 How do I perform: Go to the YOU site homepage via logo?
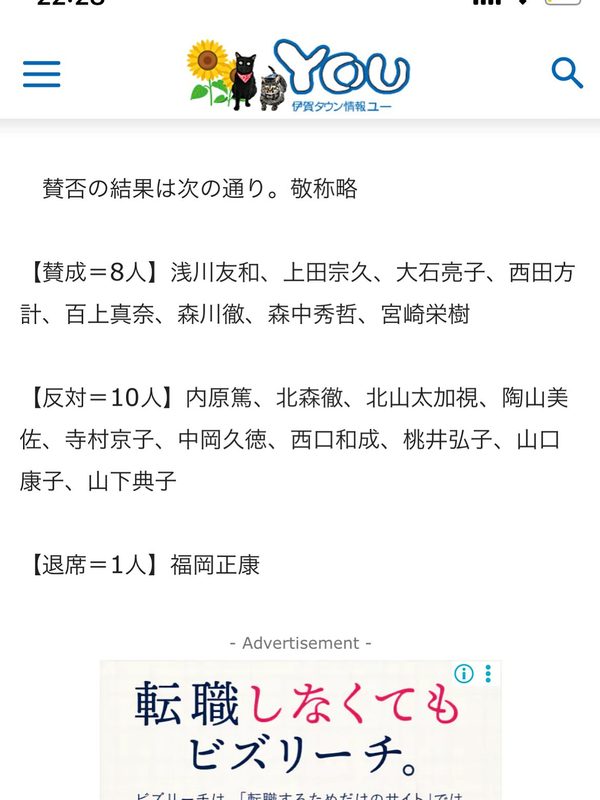click(x=298, y=73)
